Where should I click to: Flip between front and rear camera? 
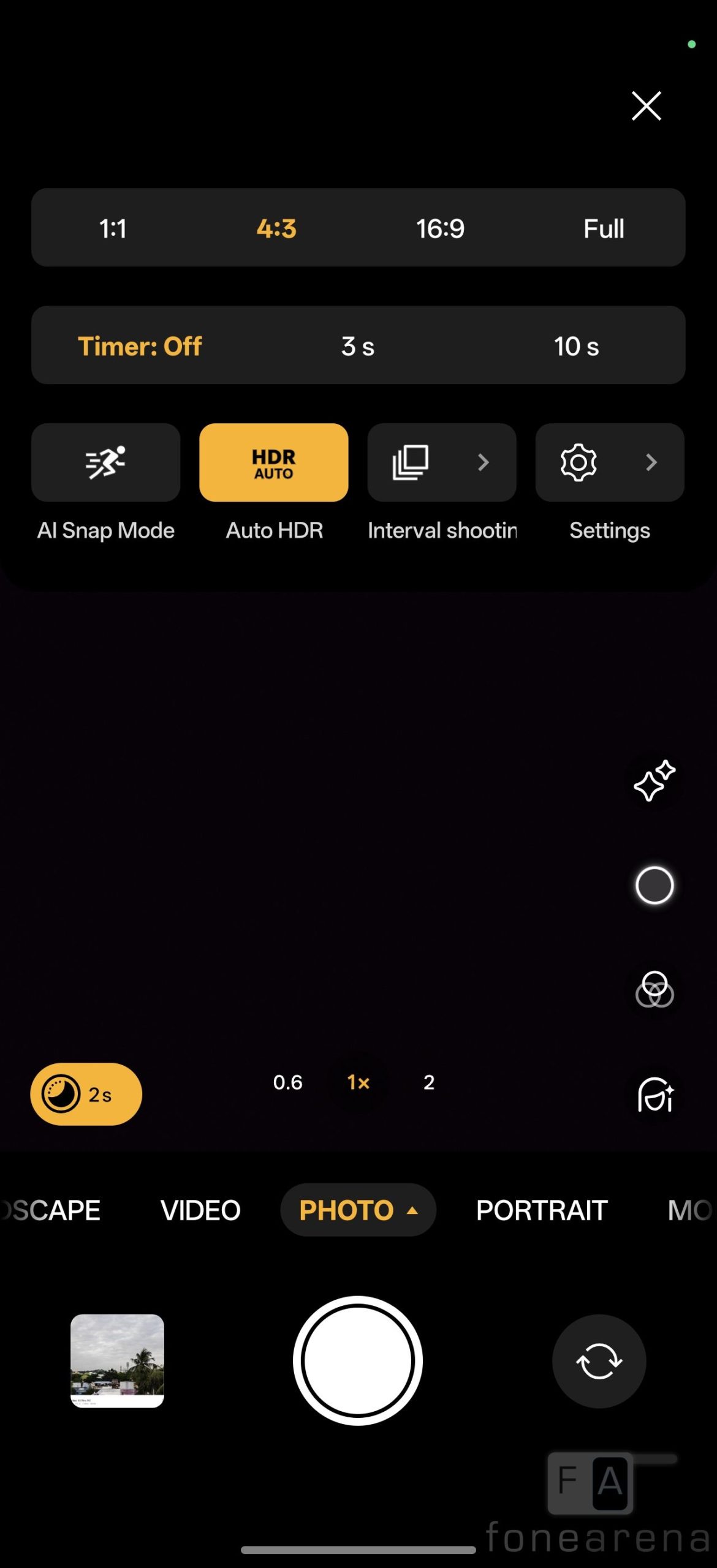pos(599,1360)
